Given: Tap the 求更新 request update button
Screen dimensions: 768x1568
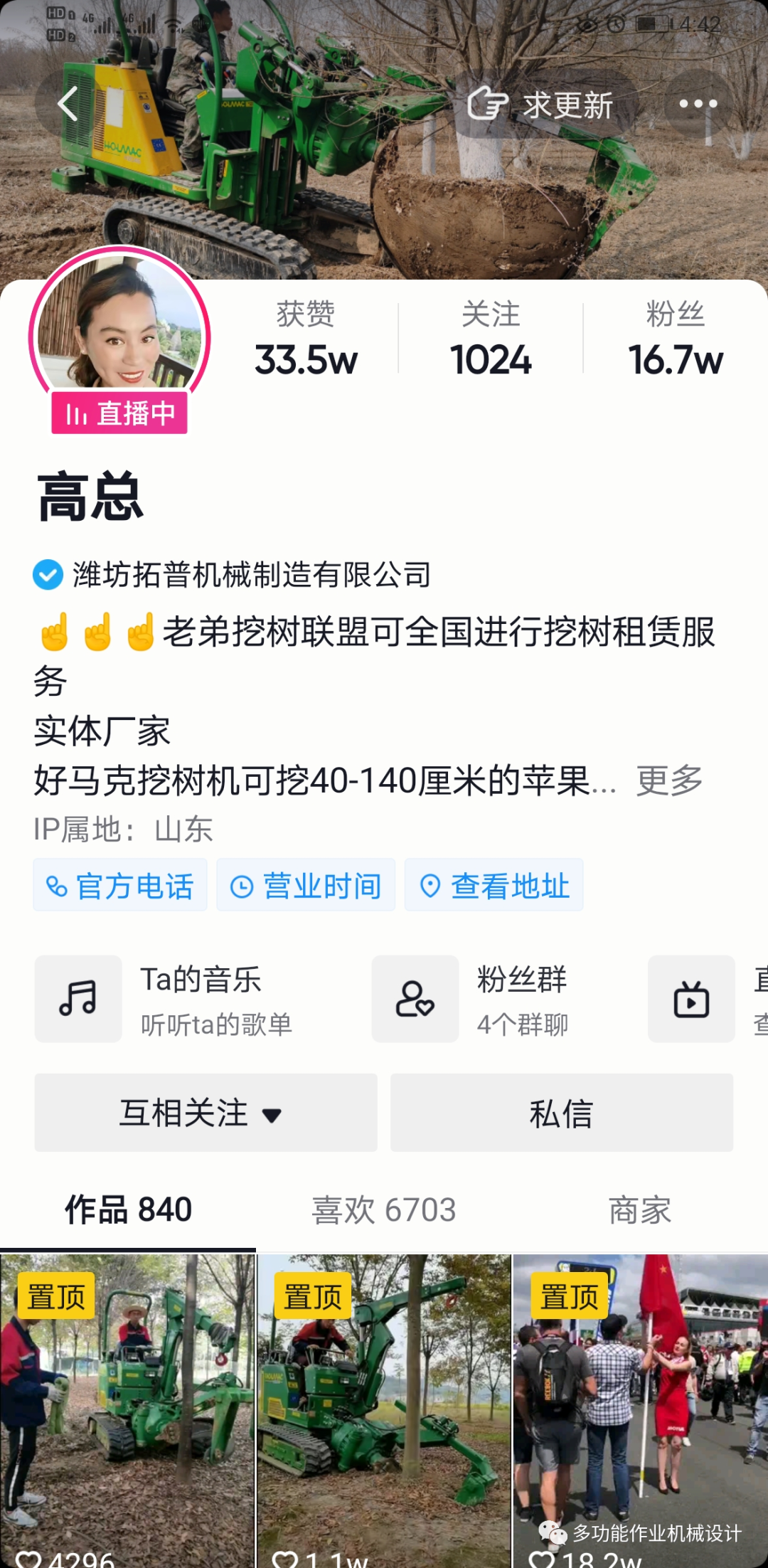Looking at the screenshot, I should [543, 105].
